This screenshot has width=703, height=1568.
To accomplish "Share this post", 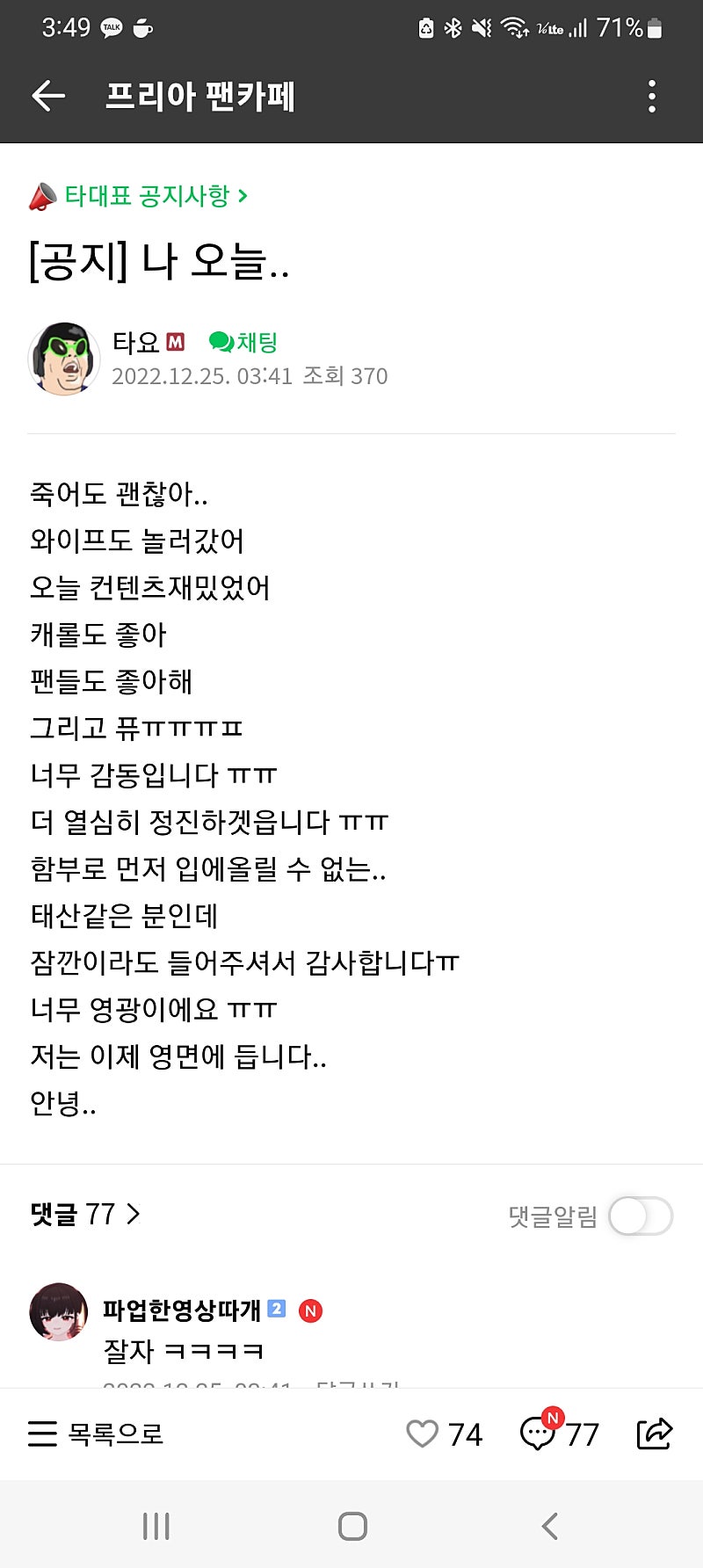I will coord(654,1434).
